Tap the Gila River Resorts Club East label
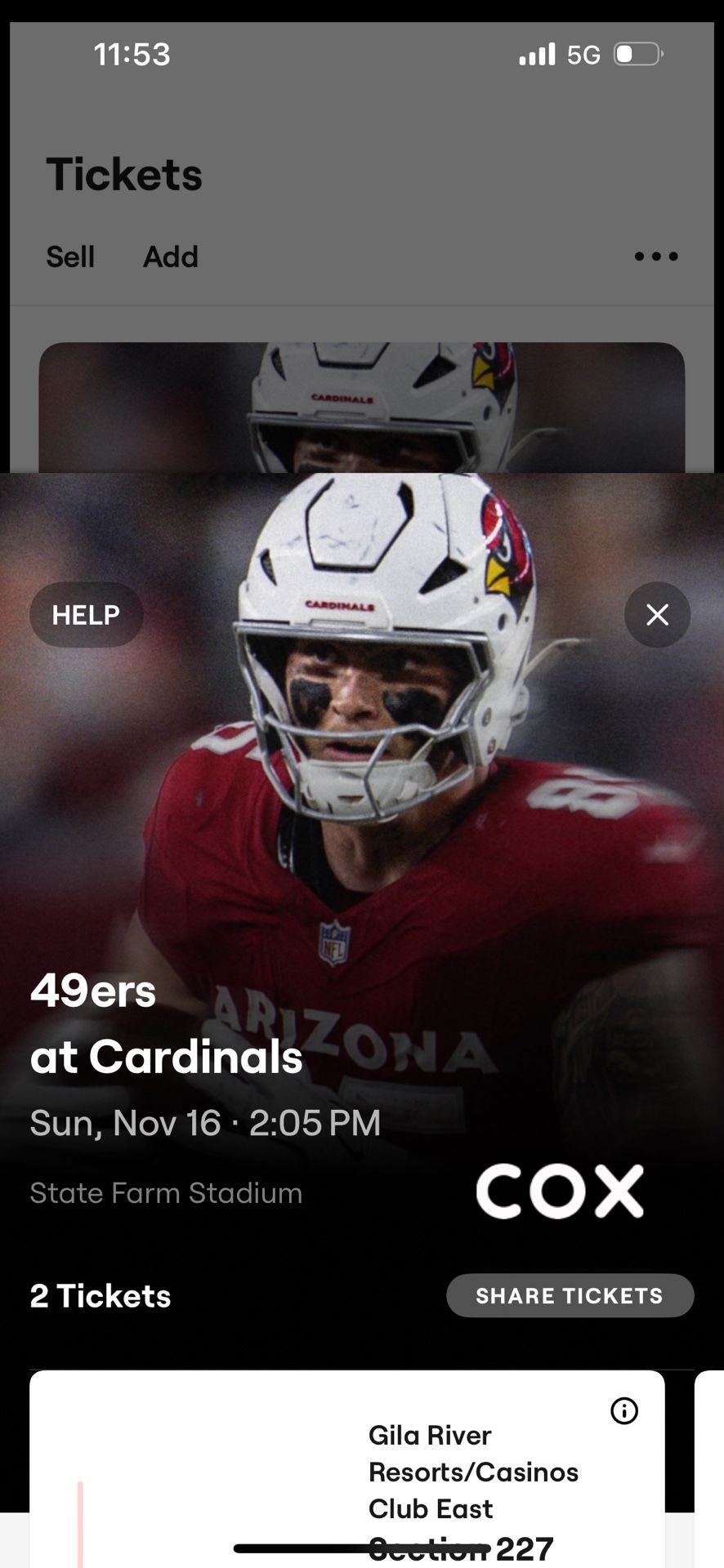Screen dimensions: 724x1568 (474, 1472)
